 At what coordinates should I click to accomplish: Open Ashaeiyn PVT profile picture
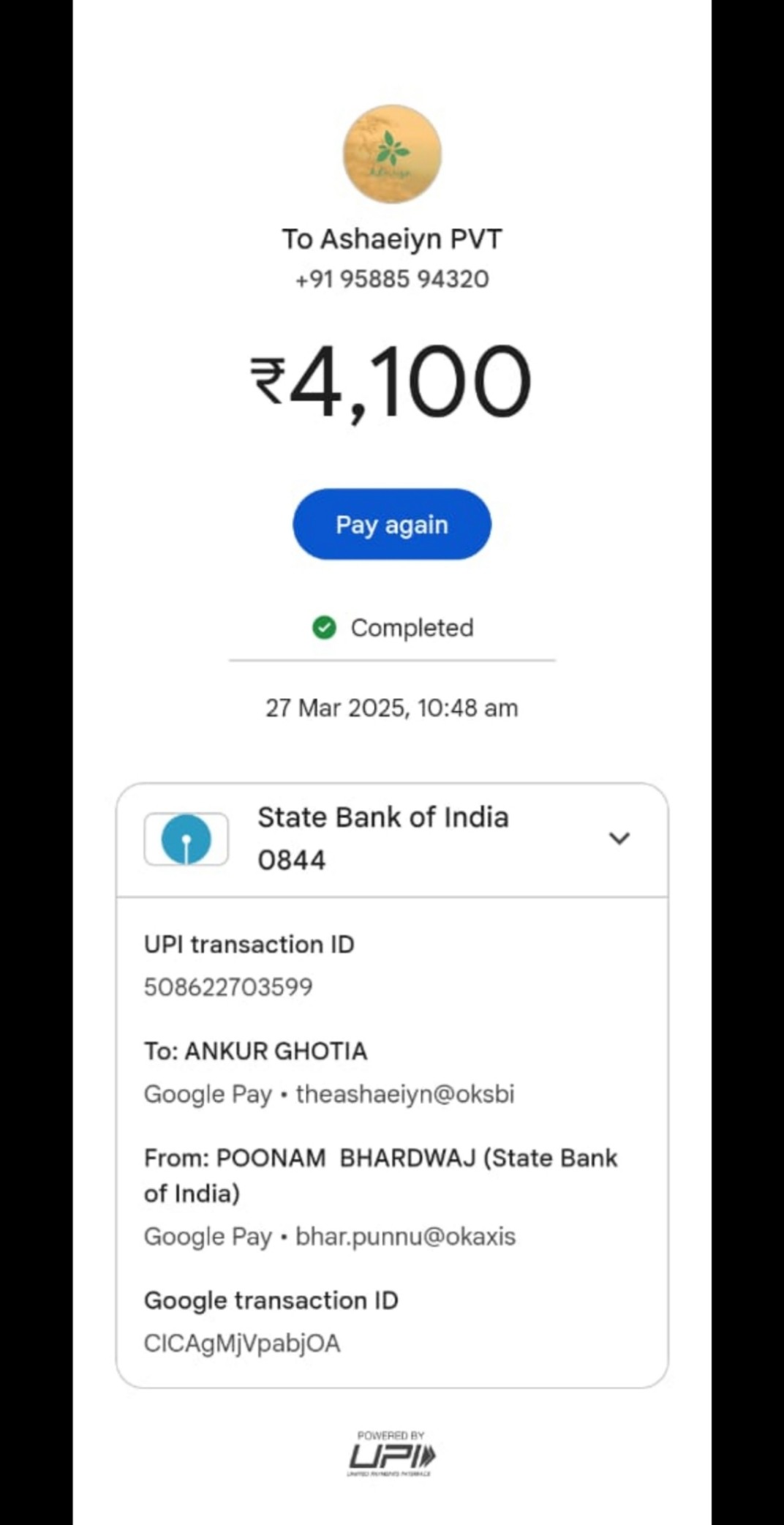(x=392, y=154)
